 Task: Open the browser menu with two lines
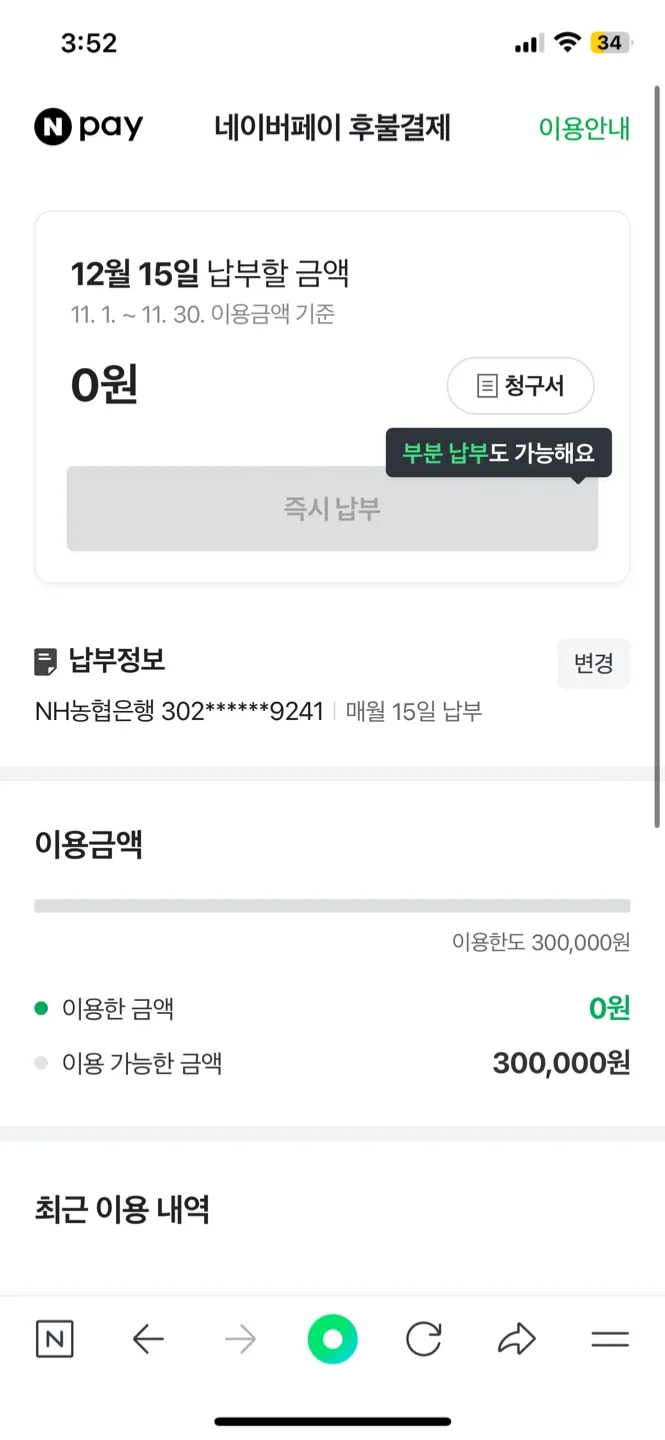(x=609, y=1339)
